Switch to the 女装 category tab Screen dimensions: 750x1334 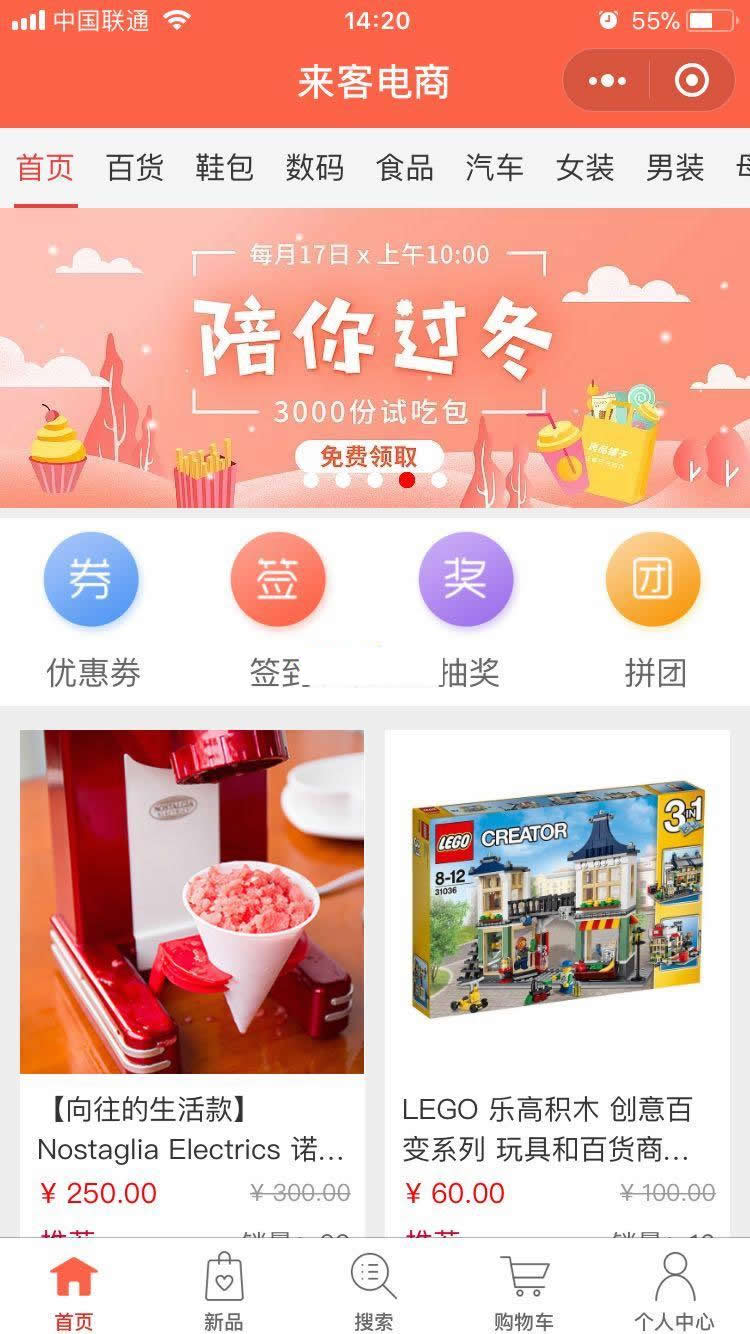click(584, 168)
